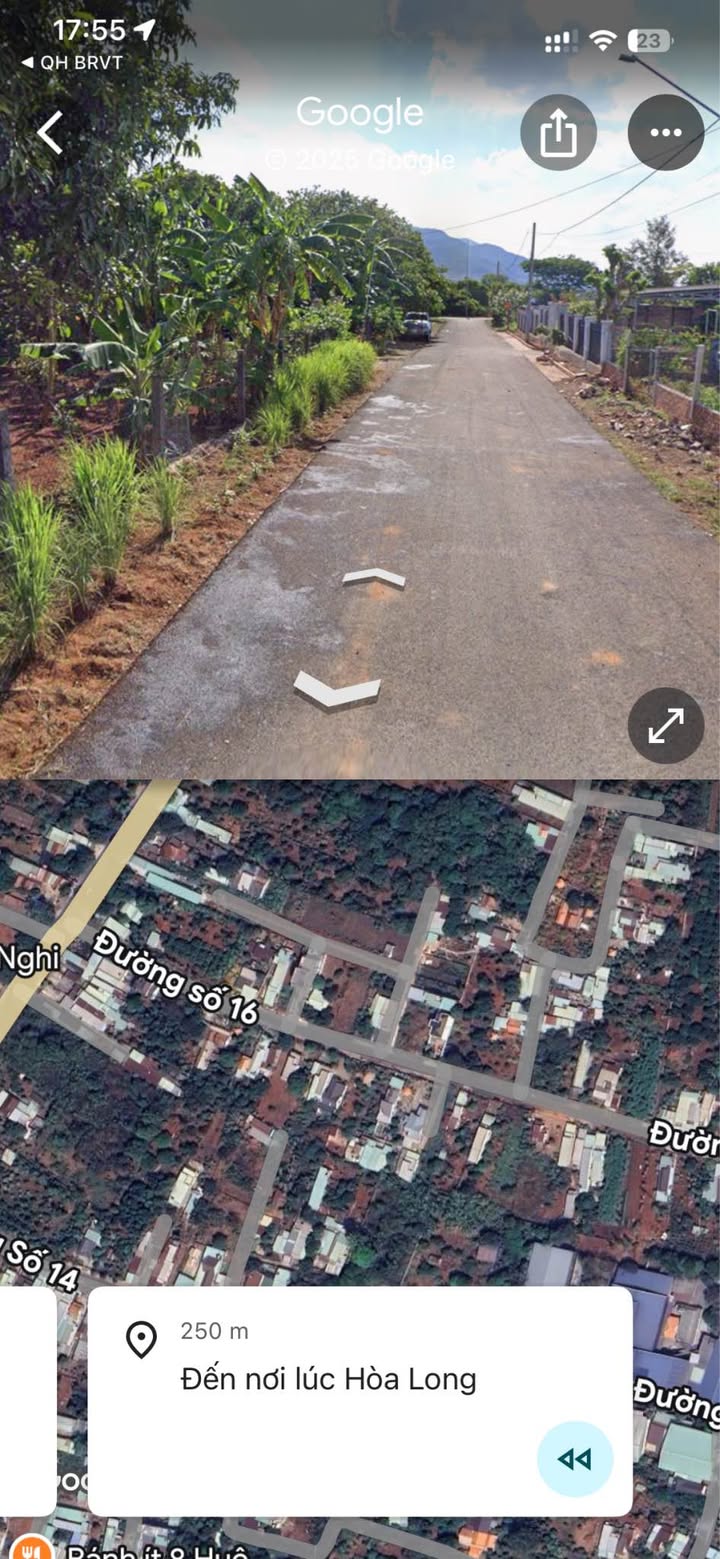Tap the rewind button on the route card
The height and width of the screenshot is (1559, 720).
575,1459
